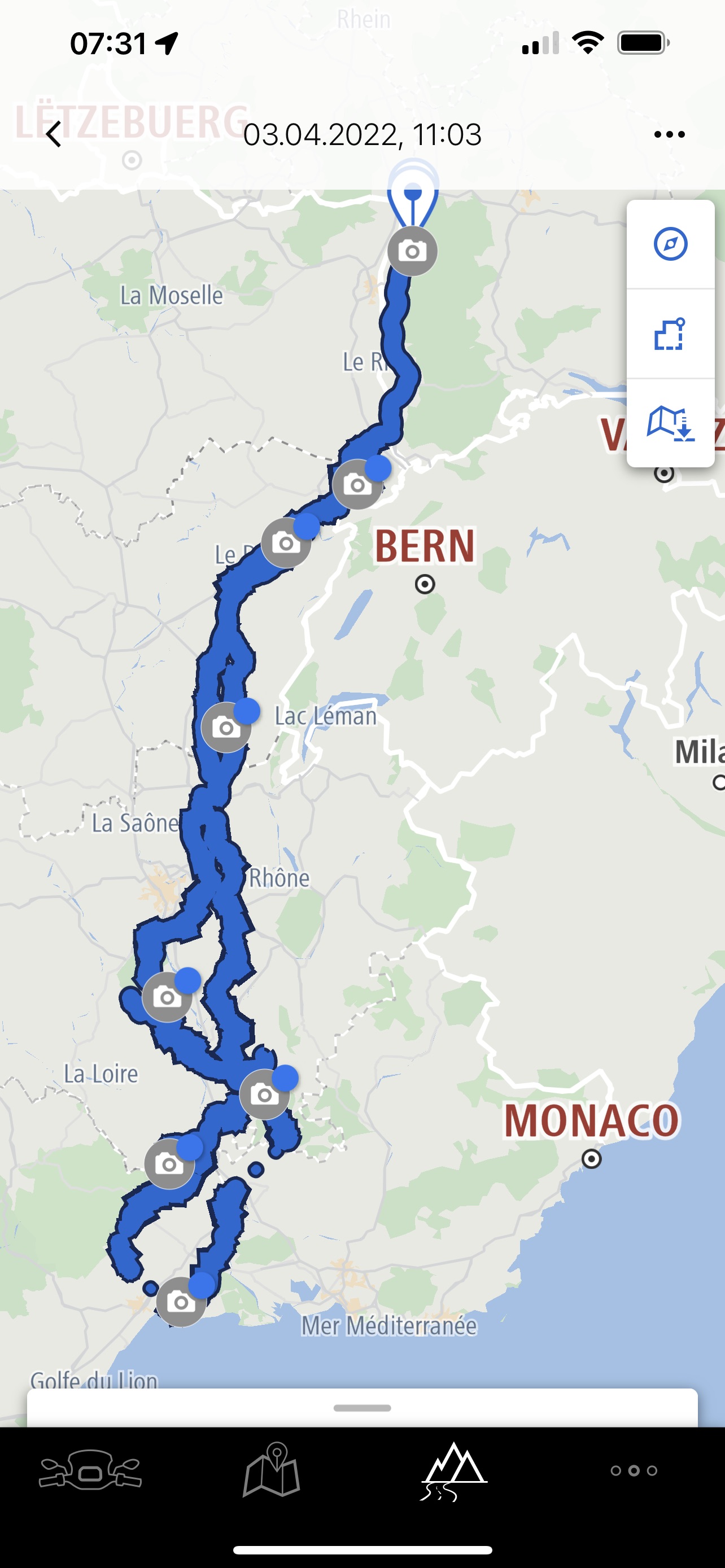Open the three-dot overflow menu
This screenshot has height=1568, width=725.
(669, 134)
